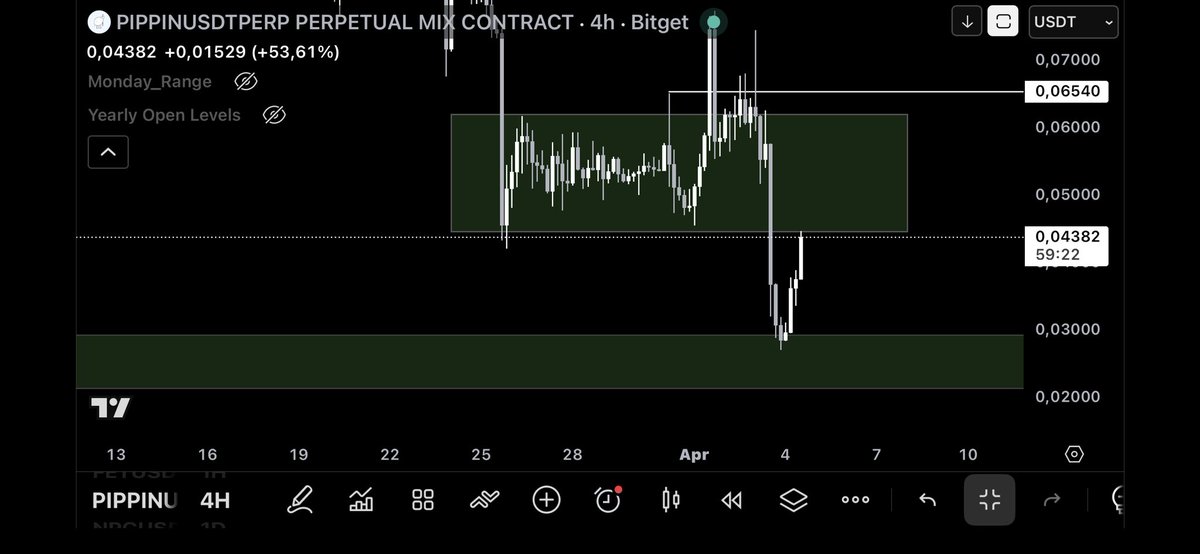Open the more options menu

pyautogui.click(x=855, y=500)
